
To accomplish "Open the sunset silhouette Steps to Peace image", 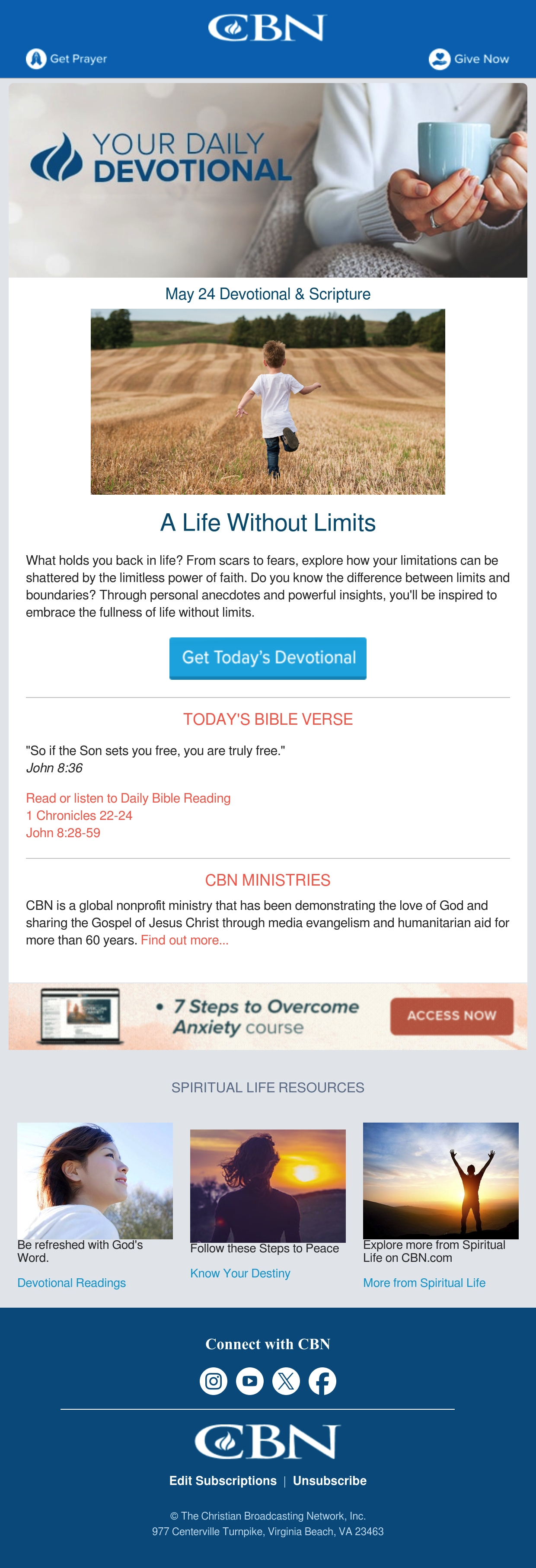I will click(x=268, y=1186).
